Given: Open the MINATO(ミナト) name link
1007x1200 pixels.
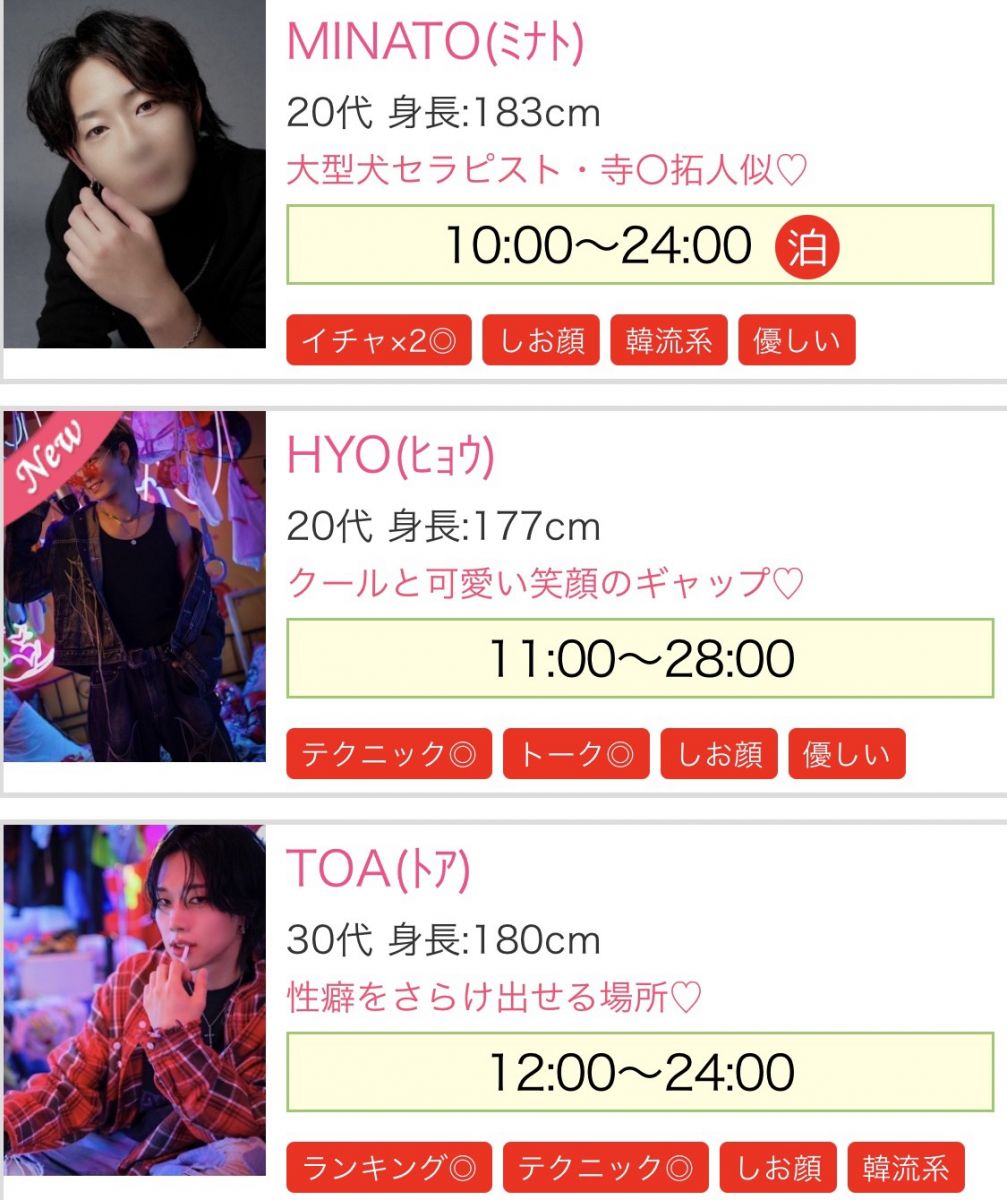Looking at the screenshot, I should click(x=435, y=42).
